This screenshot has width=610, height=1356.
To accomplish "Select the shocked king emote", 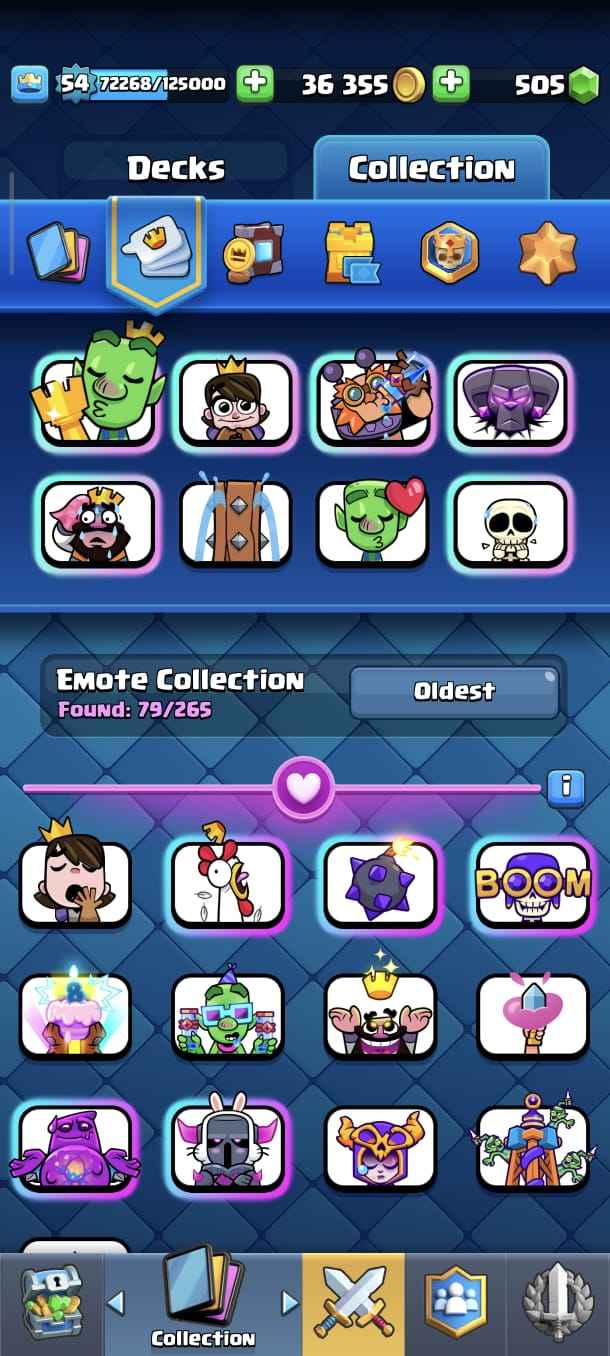I will point(98,524).
